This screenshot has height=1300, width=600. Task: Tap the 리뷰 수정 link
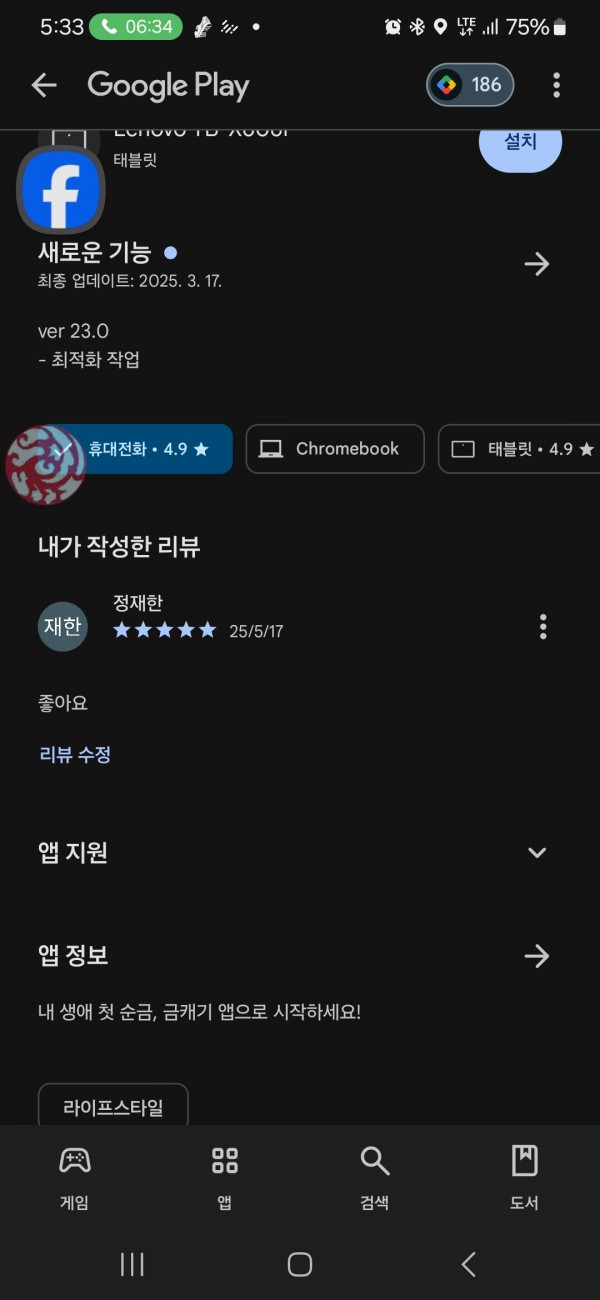[x=75, y=755]
